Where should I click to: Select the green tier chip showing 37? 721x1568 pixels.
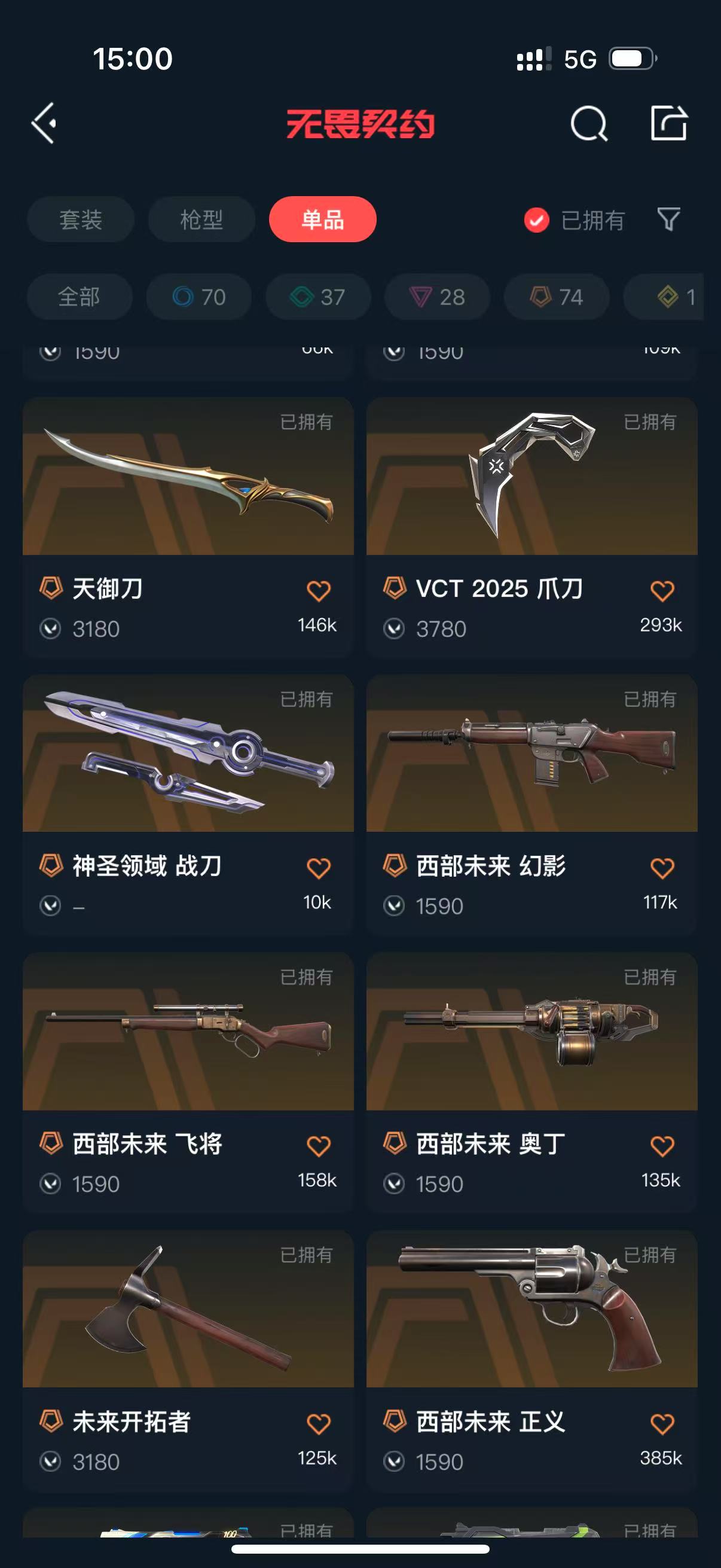[x=318, y=297]
